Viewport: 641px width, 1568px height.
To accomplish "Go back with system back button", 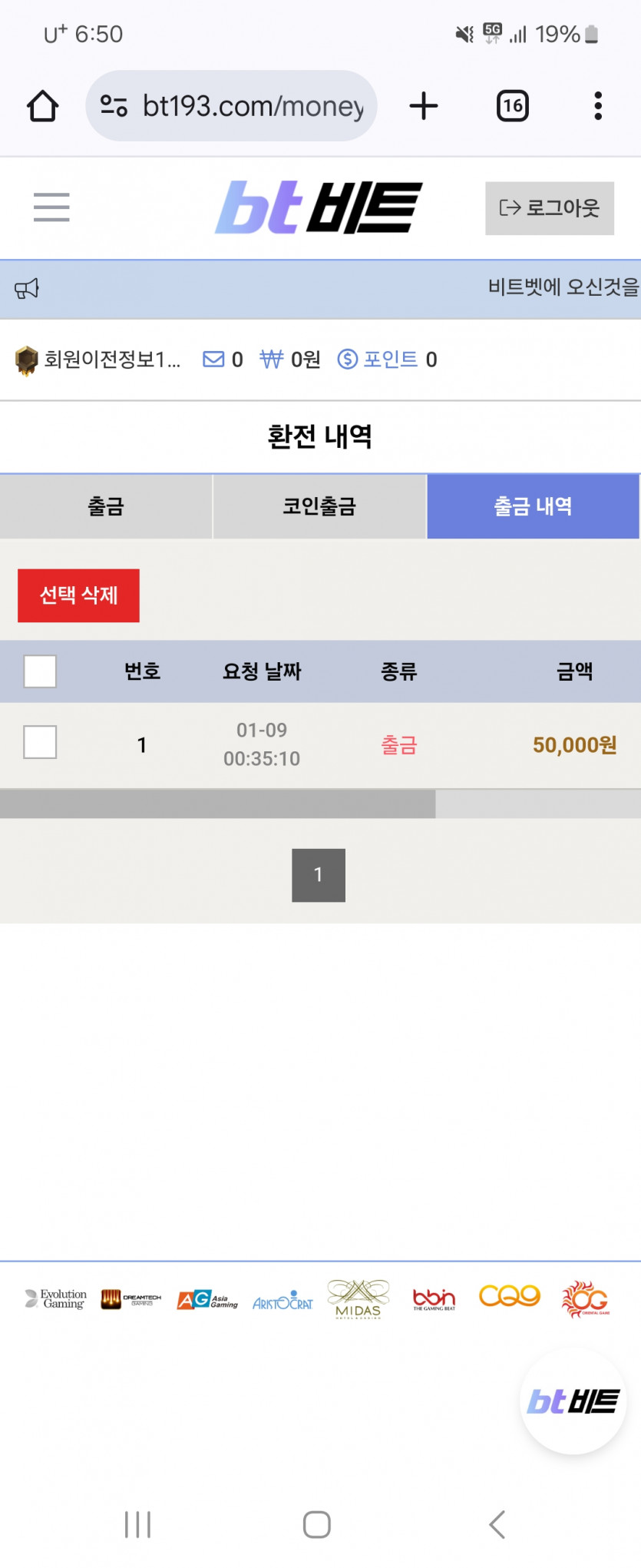I will click(x=497, y=1525).
